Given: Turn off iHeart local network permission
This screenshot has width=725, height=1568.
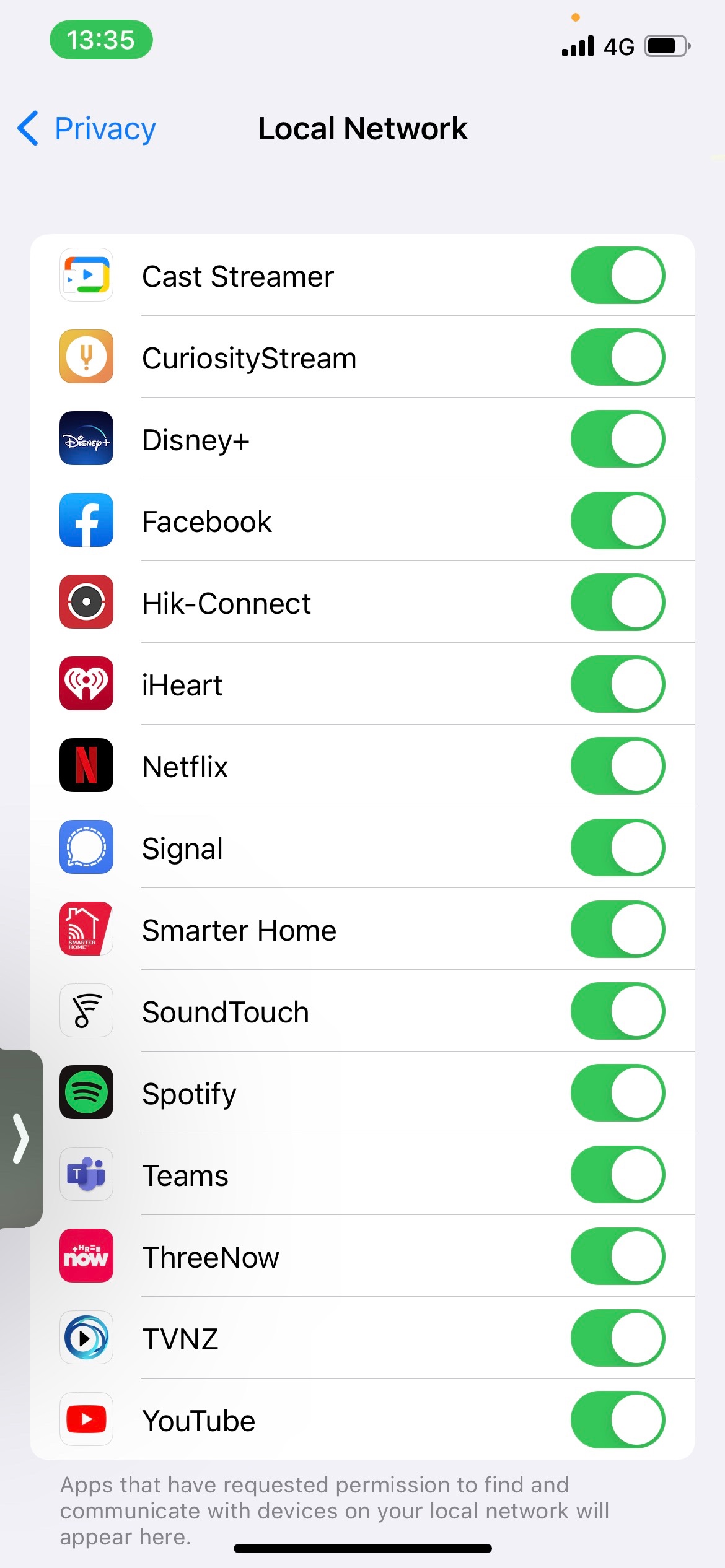Looking at the screenshot, I should tap(617, 684).
